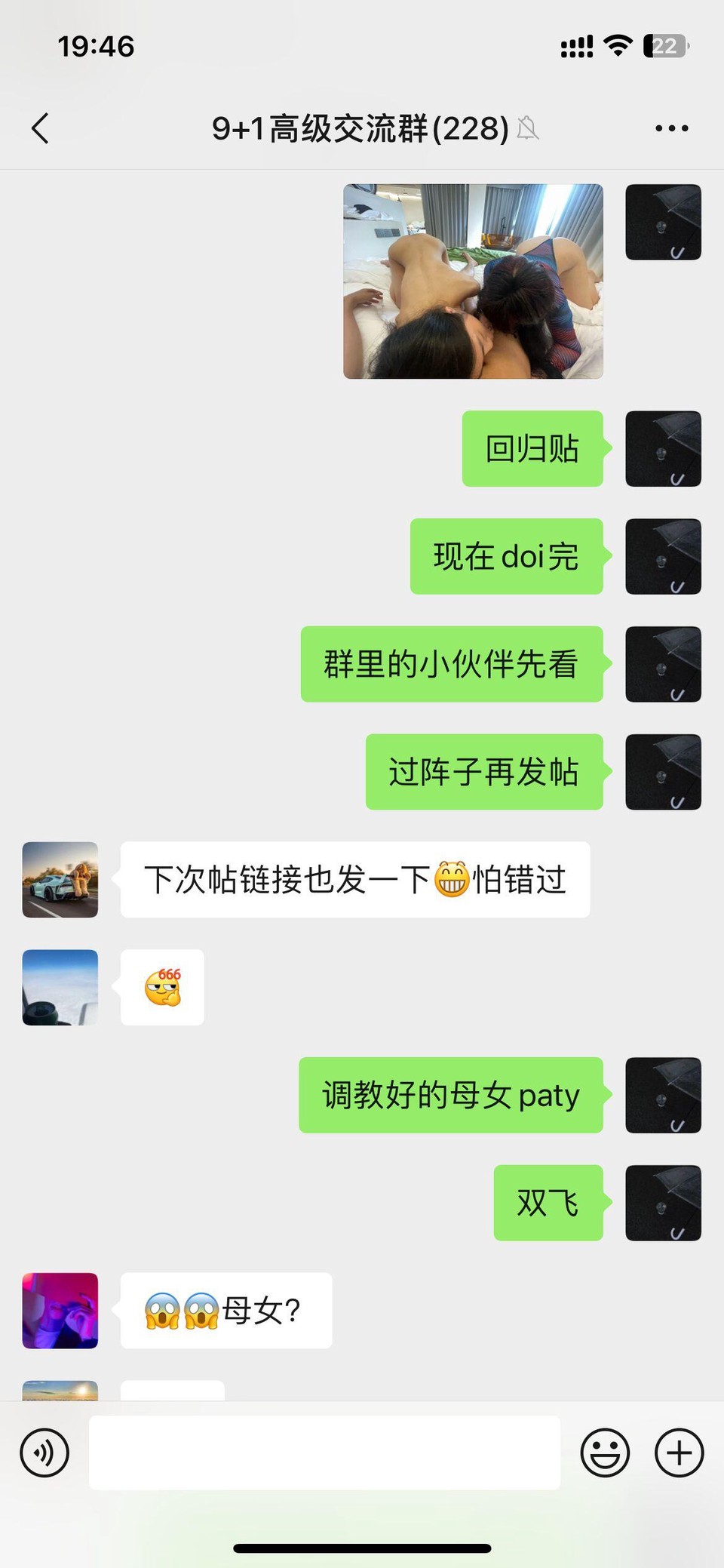Switch to voice message input
The width and height of the screenshot is (724, 1568).
(44, 1452)
